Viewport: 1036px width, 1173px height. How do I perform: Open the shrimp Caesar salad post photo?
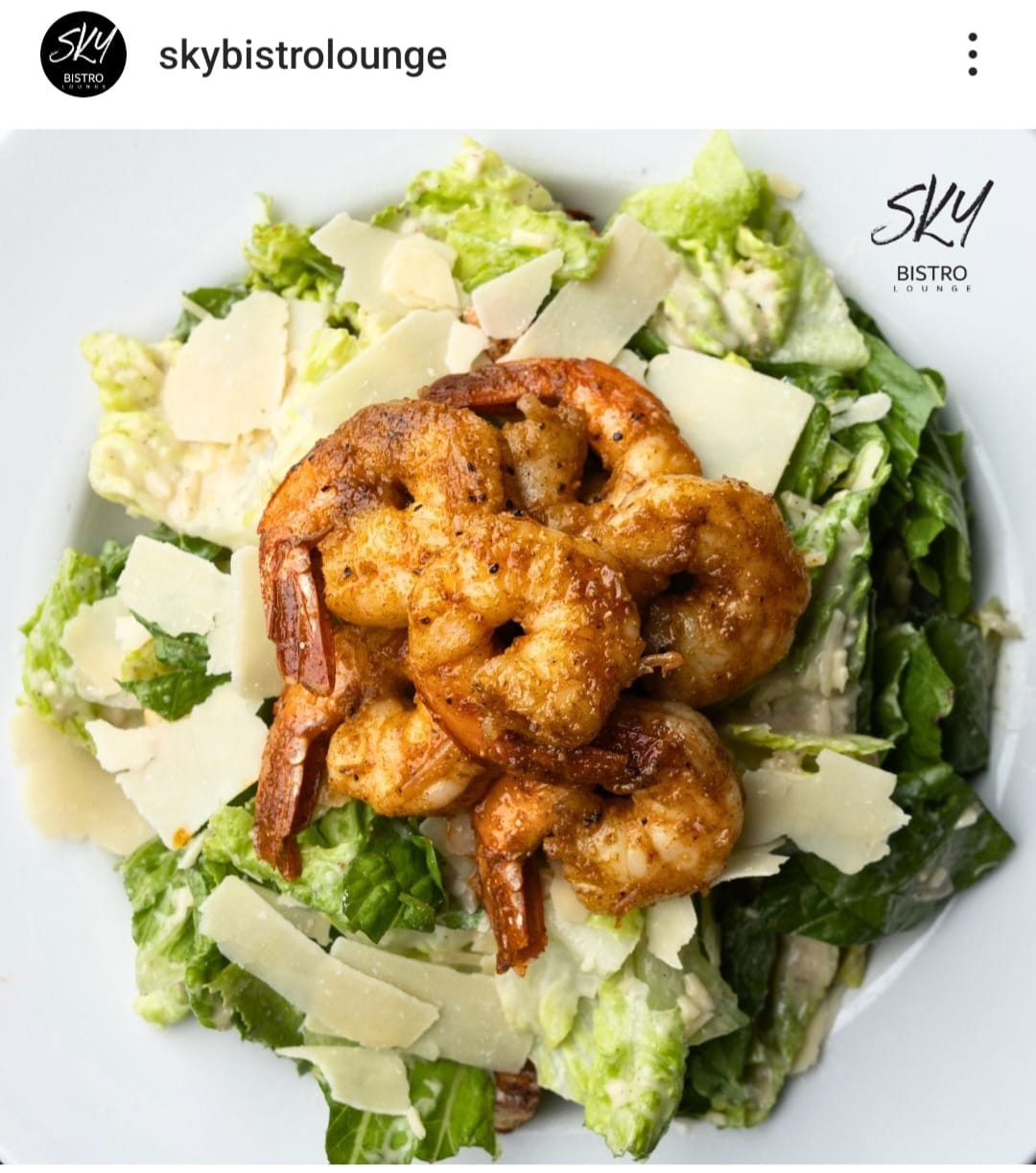coord(518,647)
